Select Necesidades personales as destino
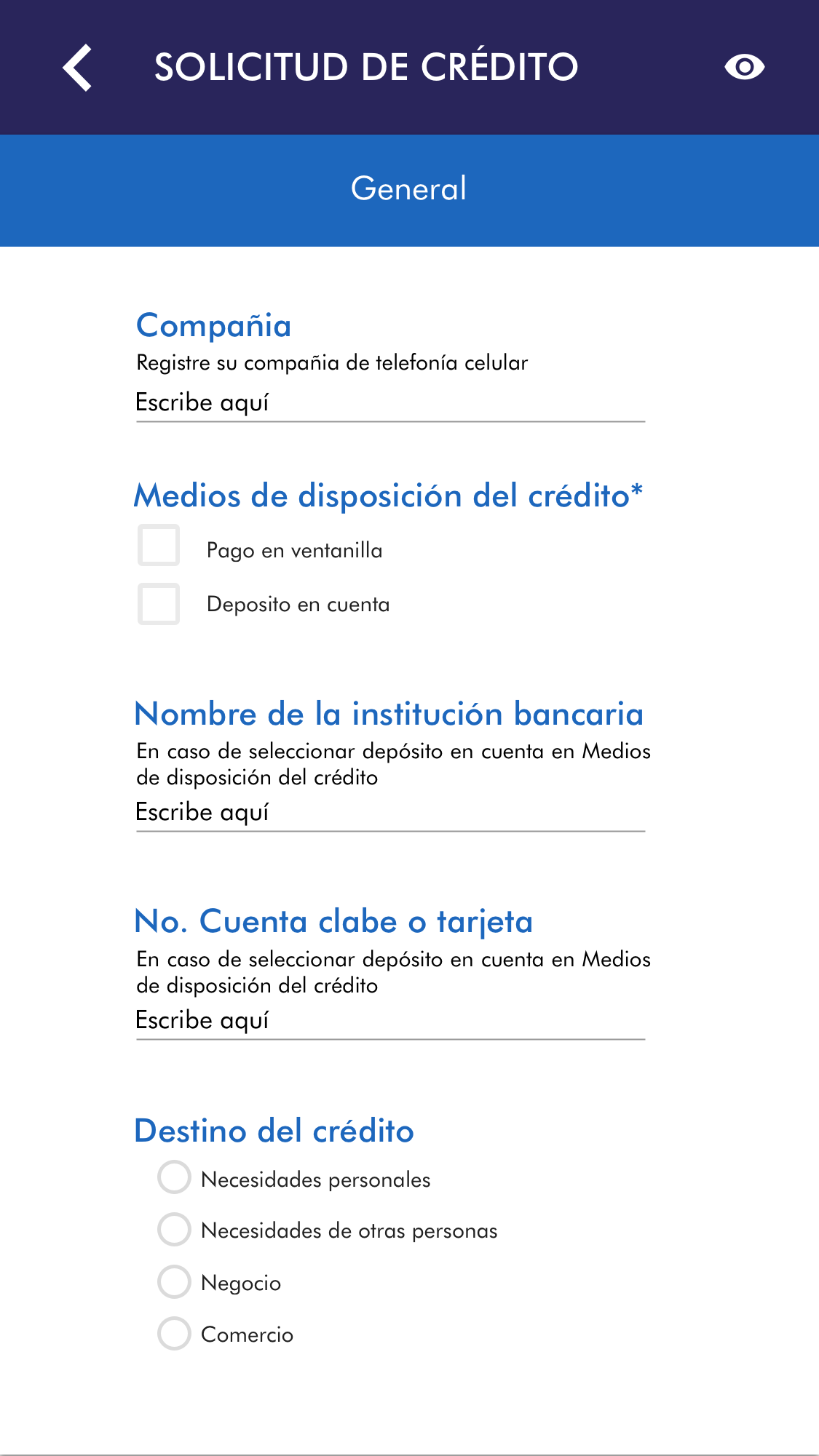 [x=175, y=1177]
